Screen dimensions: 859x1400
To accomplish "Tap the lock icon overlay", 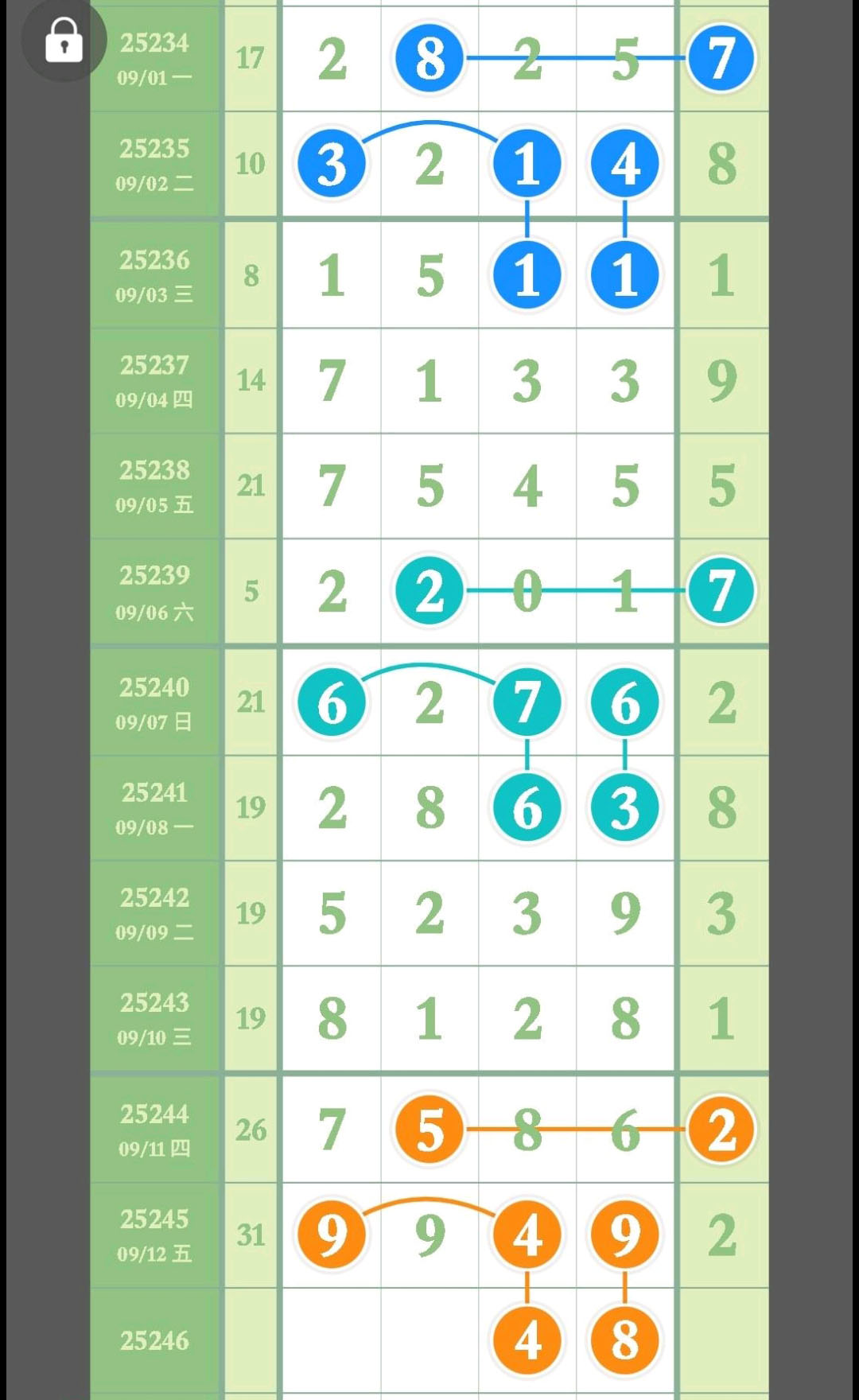I will coord(64,40).
